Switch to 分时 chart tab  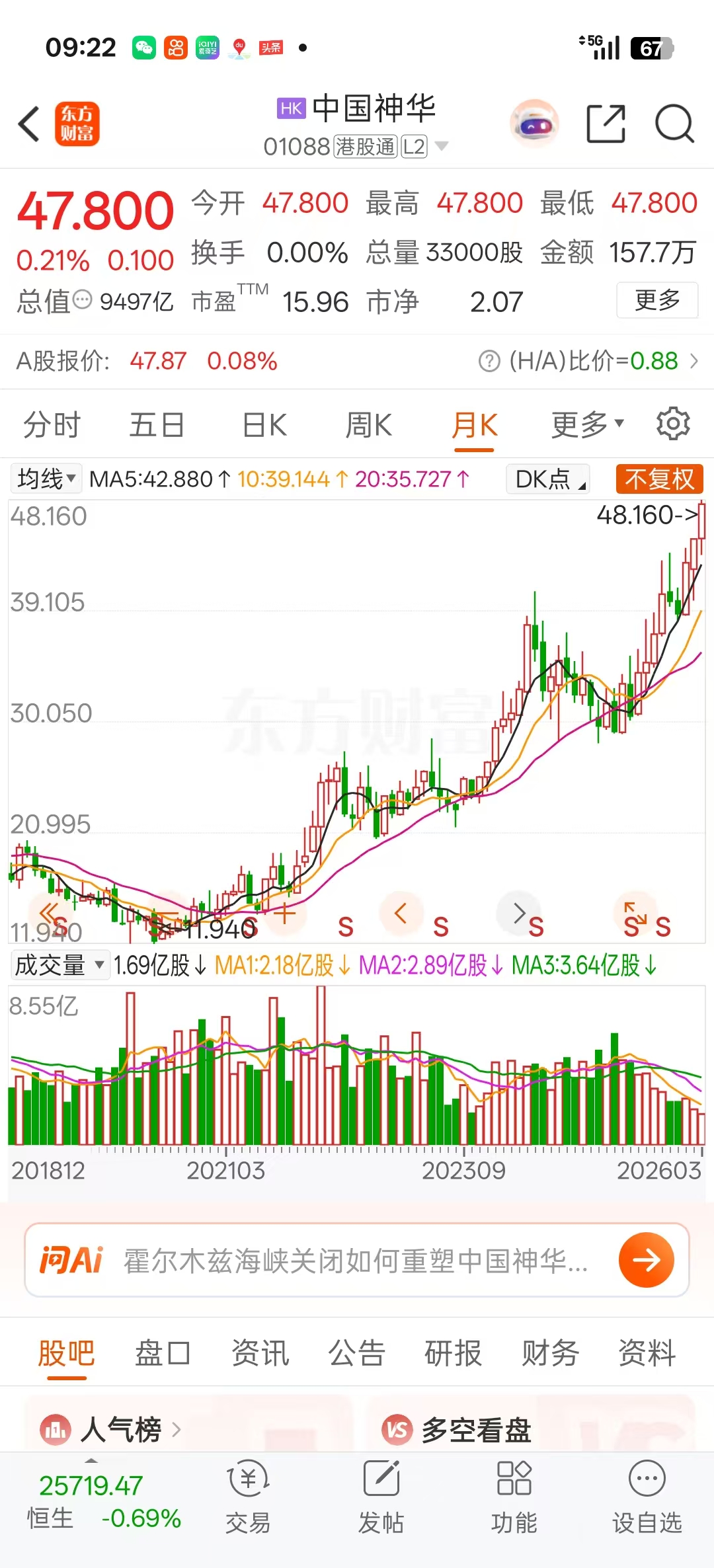coord(52,424)
